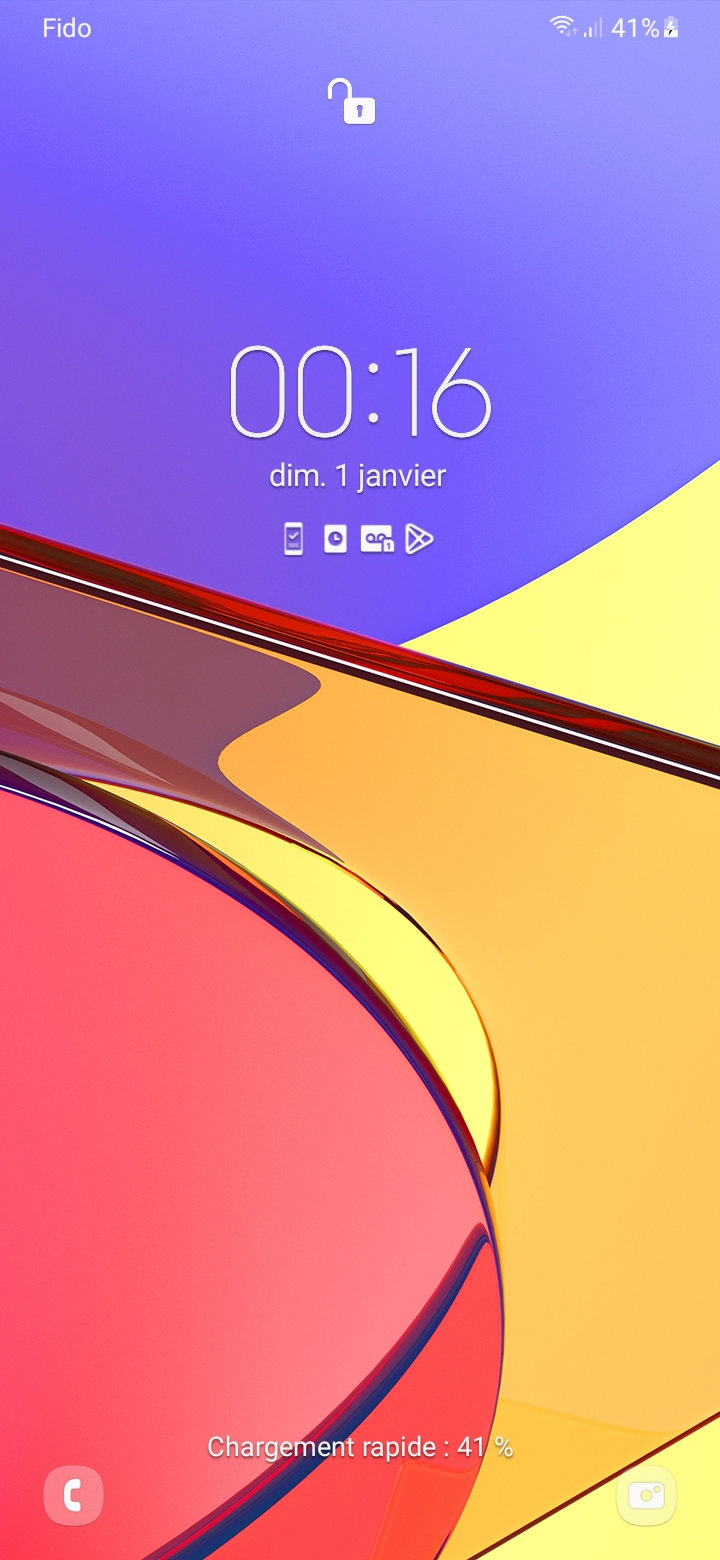Image resolution: width=720 pixels, height=1560 pixels.
Task: Tap the device check notification icon
Action: (x=293, y=540)
